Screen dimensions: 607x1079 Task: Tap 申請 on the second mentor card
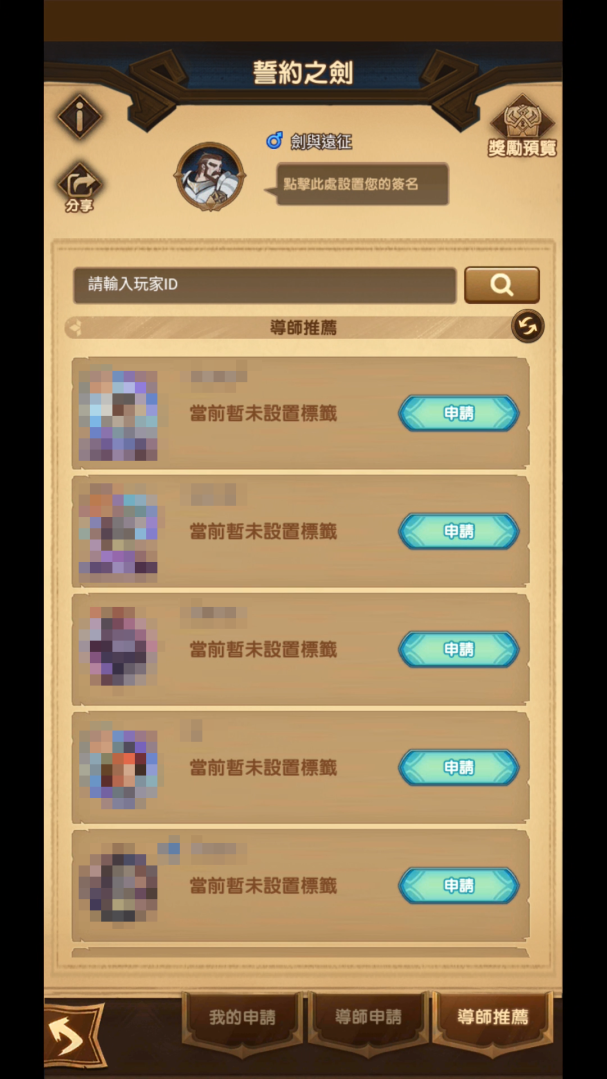click(x=458, y=531)
